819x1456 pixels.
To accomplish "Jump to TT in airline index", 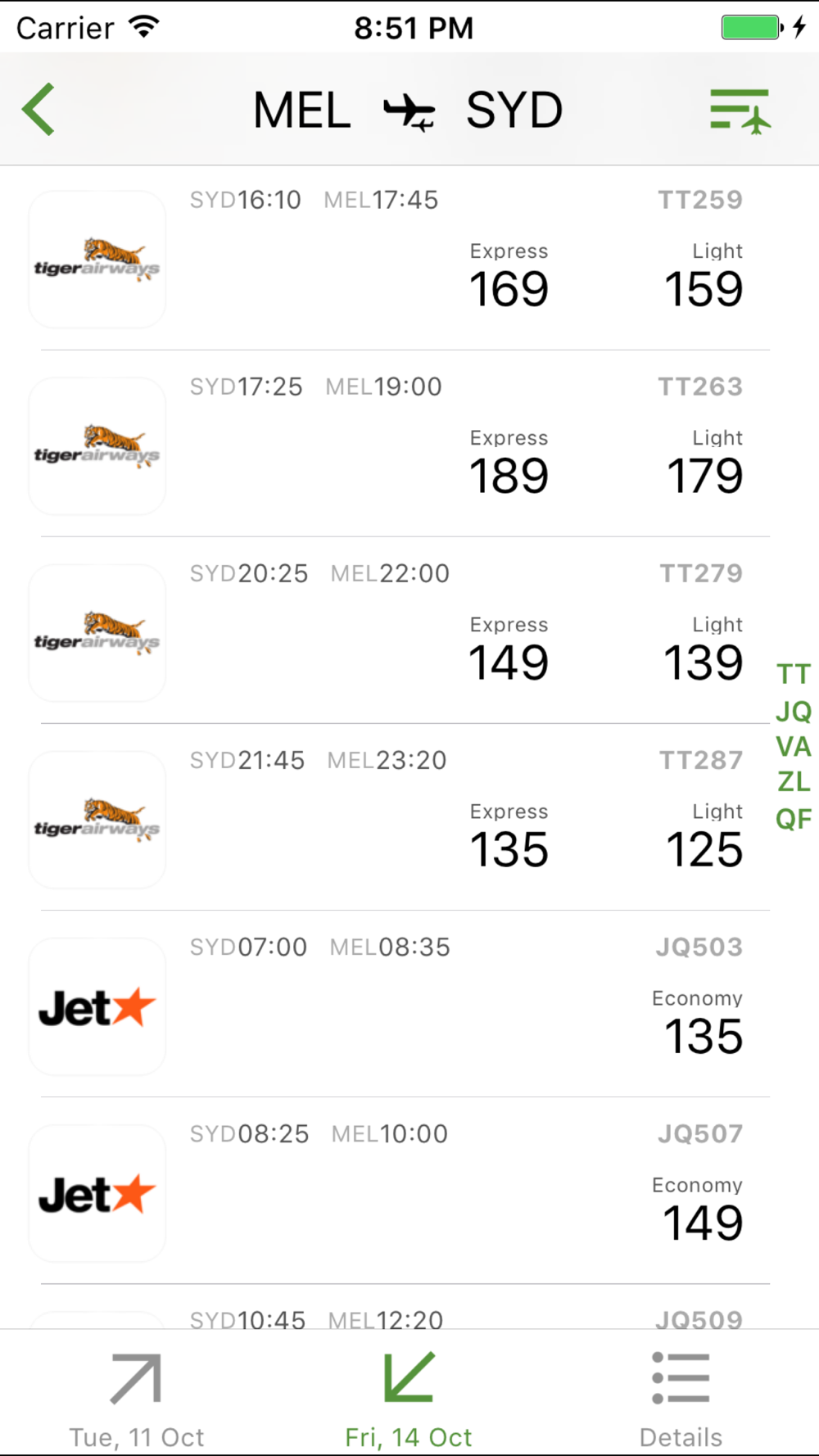I will 794,675.
